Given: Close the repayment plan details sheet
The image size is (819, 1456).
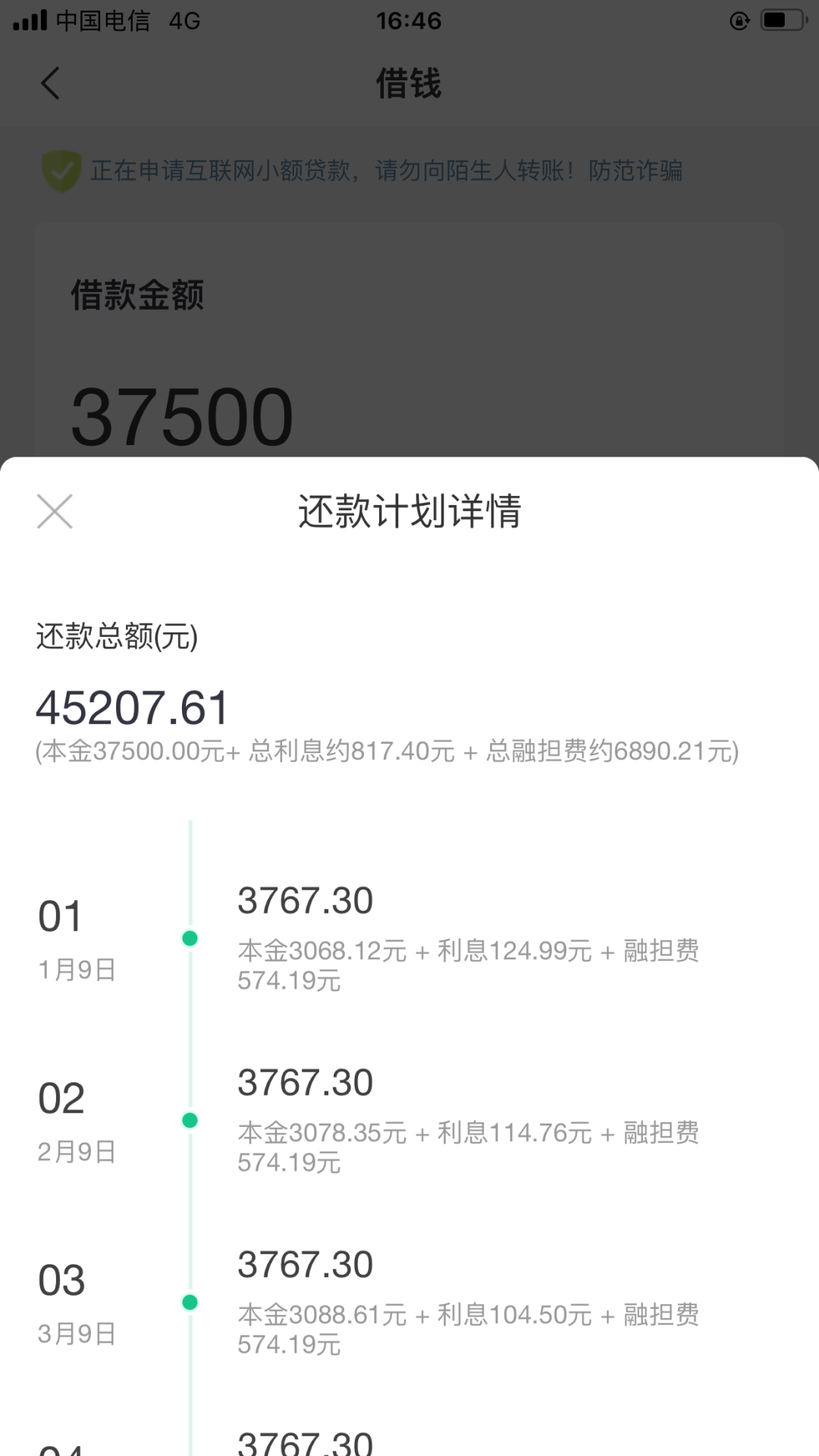Looking at the screenshot, I should pos(55,511).
